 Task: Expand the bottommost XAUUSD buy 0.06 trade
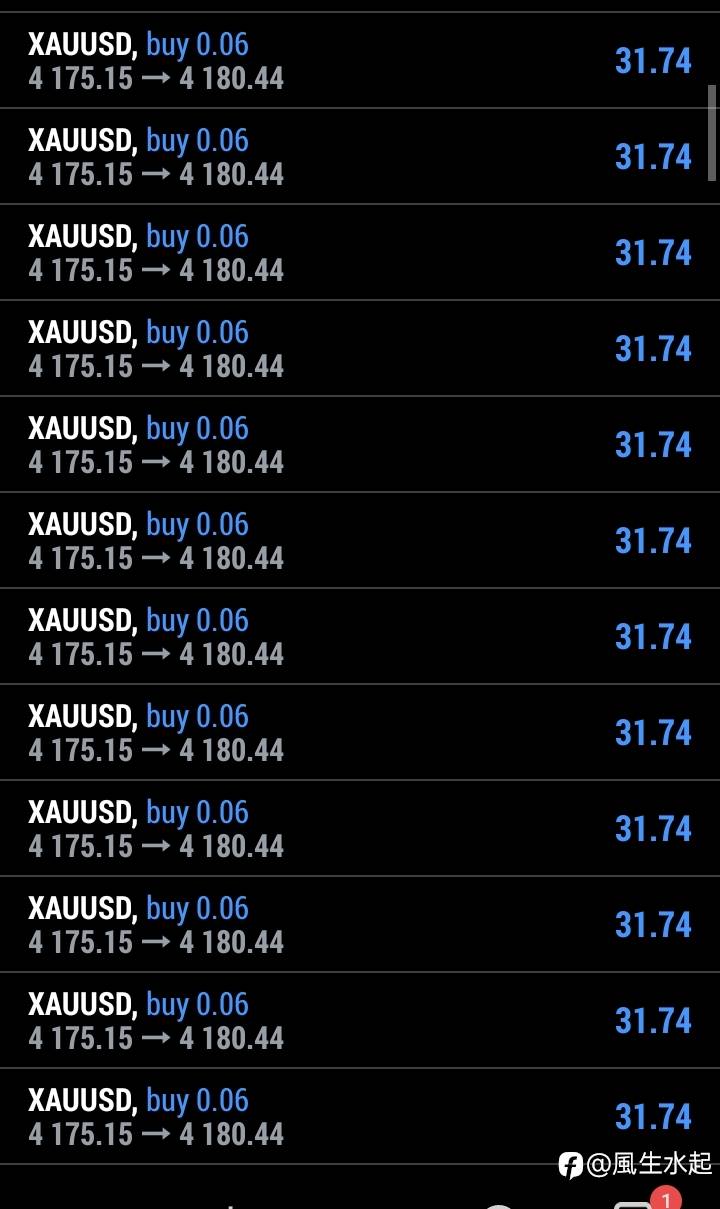359,1116
